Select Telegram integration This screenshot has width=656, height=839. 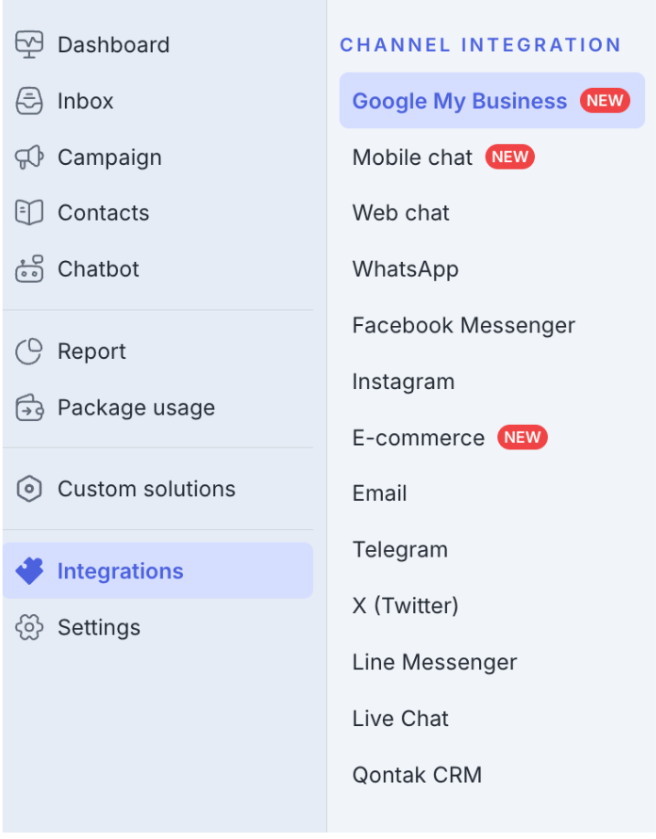[399, 550]
